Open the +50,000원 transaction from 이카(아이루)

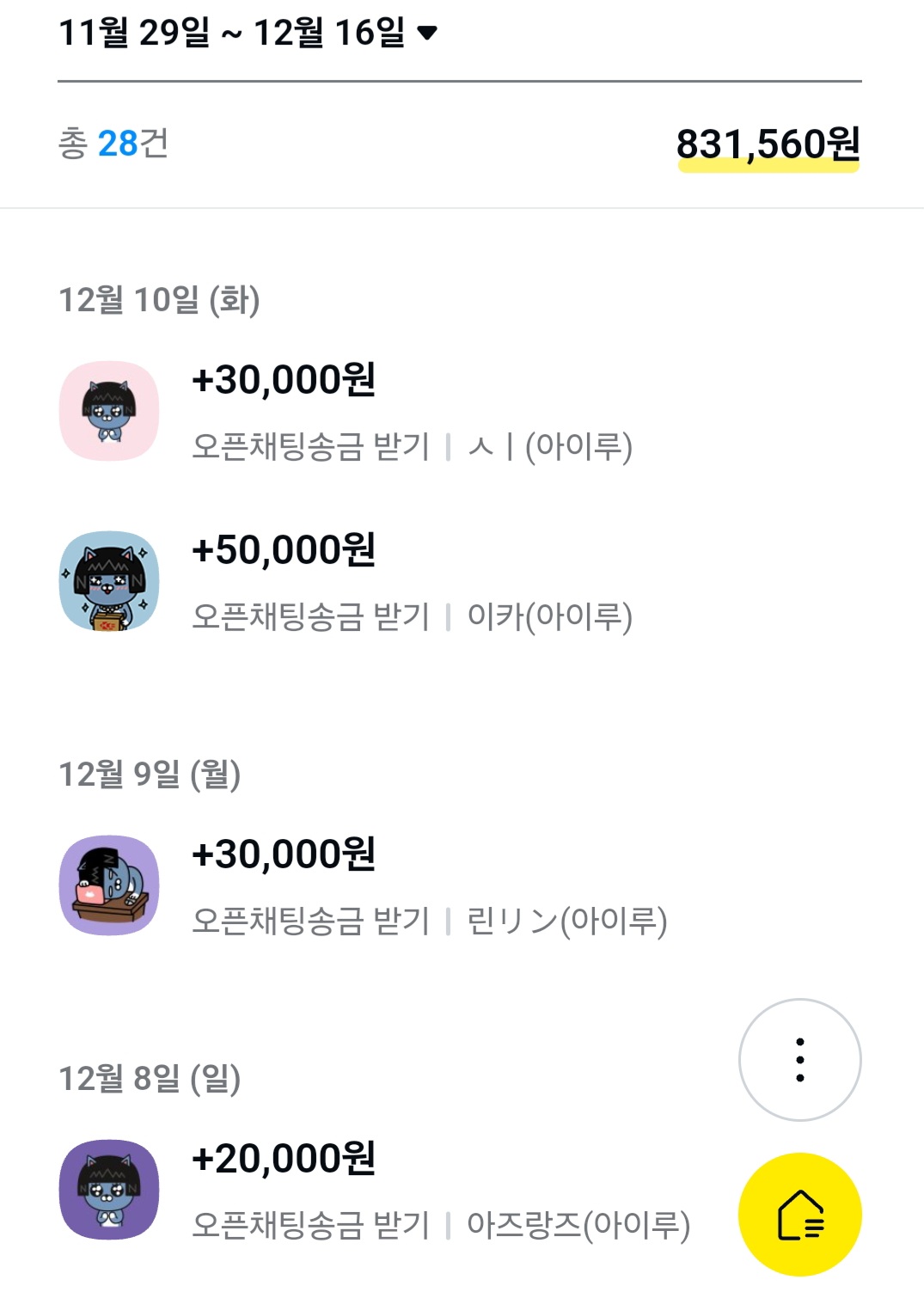tap(413, 582)
